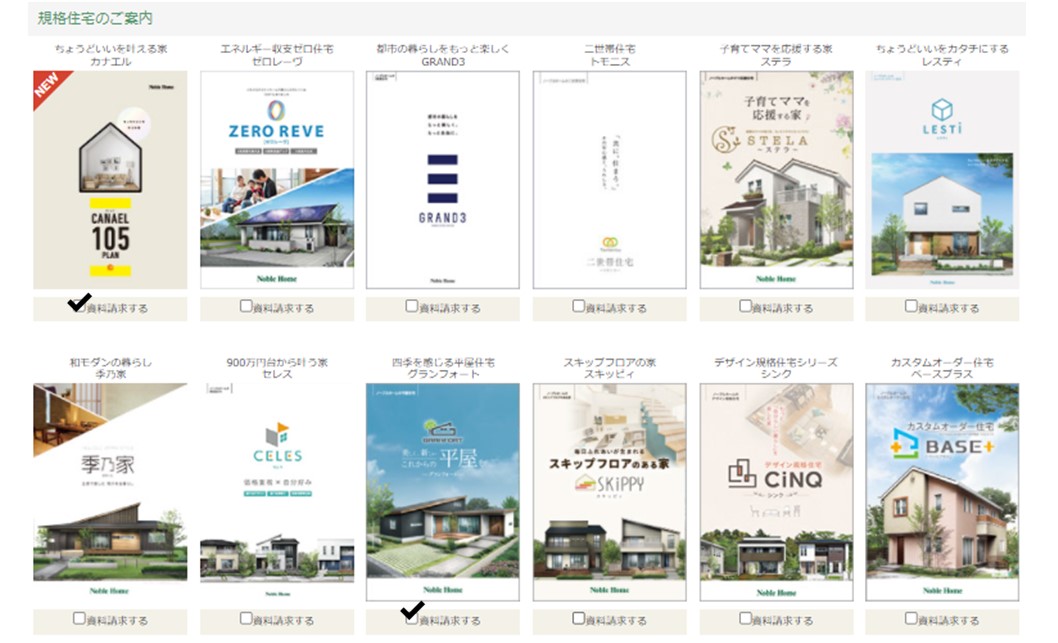This screenshot has height=643, width=1058.
Task: Check 資料請求する for ステラ
Action: [x=745, y=307]
